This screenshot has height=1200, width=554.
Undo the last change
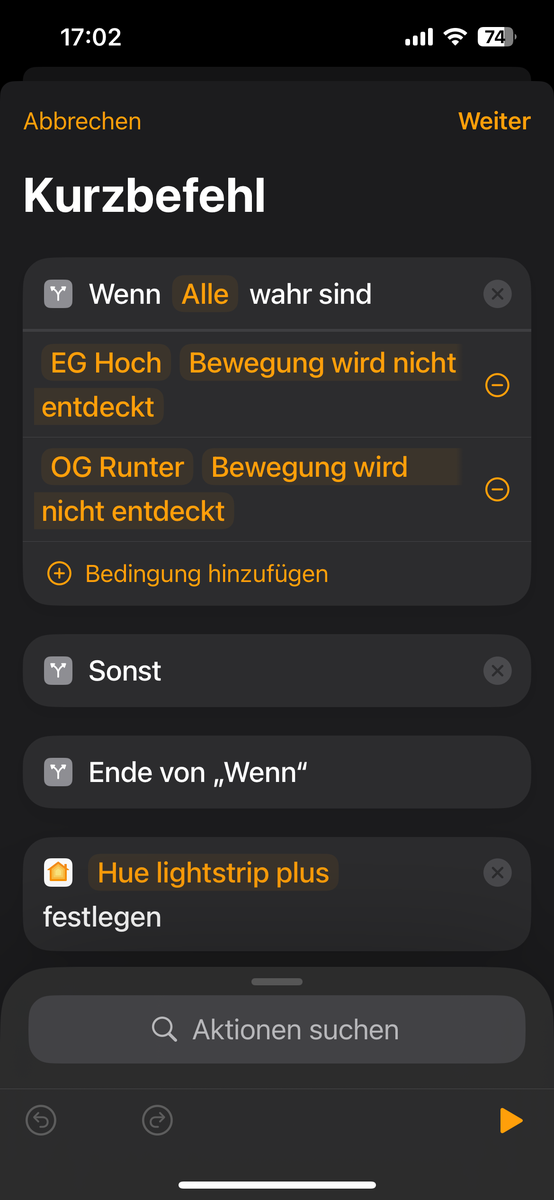[41, 1121]
